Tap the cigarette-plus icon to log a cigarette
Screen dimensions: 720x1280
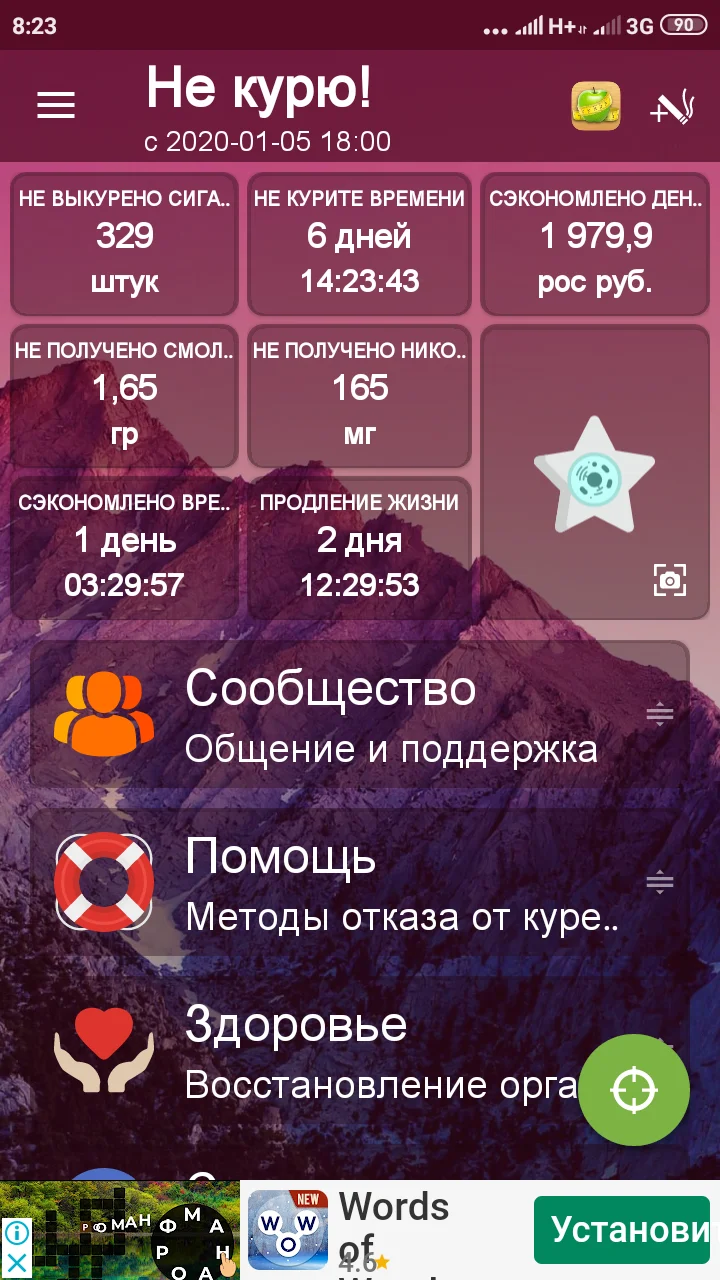pyautogui.click(x=674, y=105)
